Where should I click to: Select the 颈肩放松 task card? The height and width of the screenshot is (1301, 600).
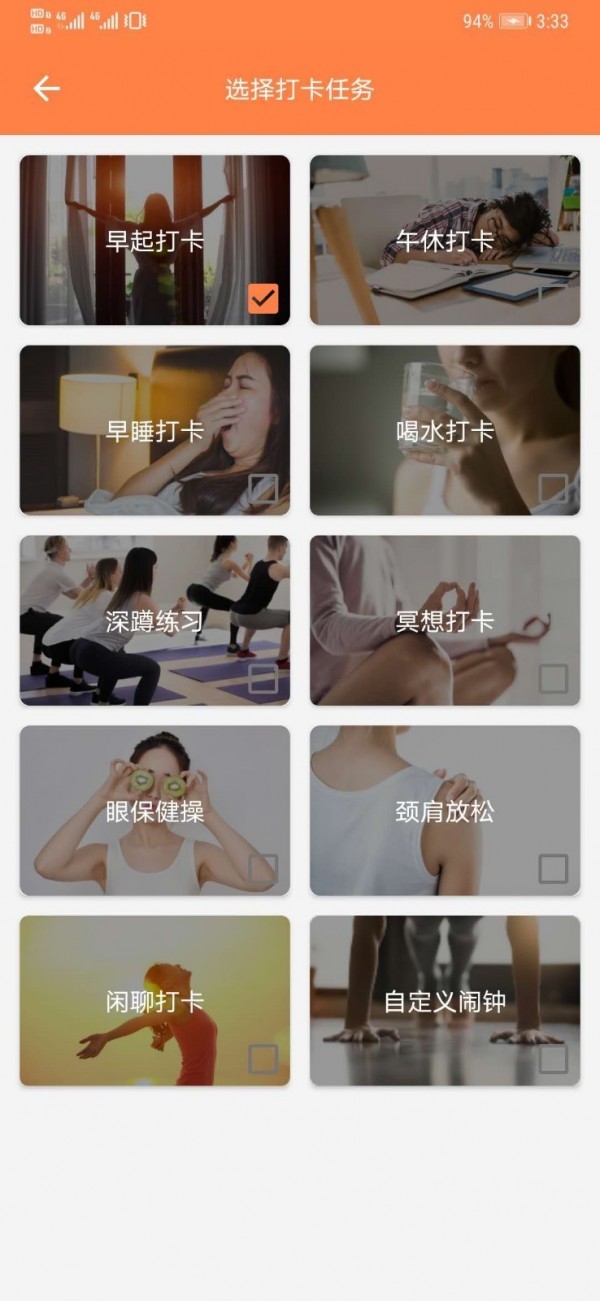445,810
